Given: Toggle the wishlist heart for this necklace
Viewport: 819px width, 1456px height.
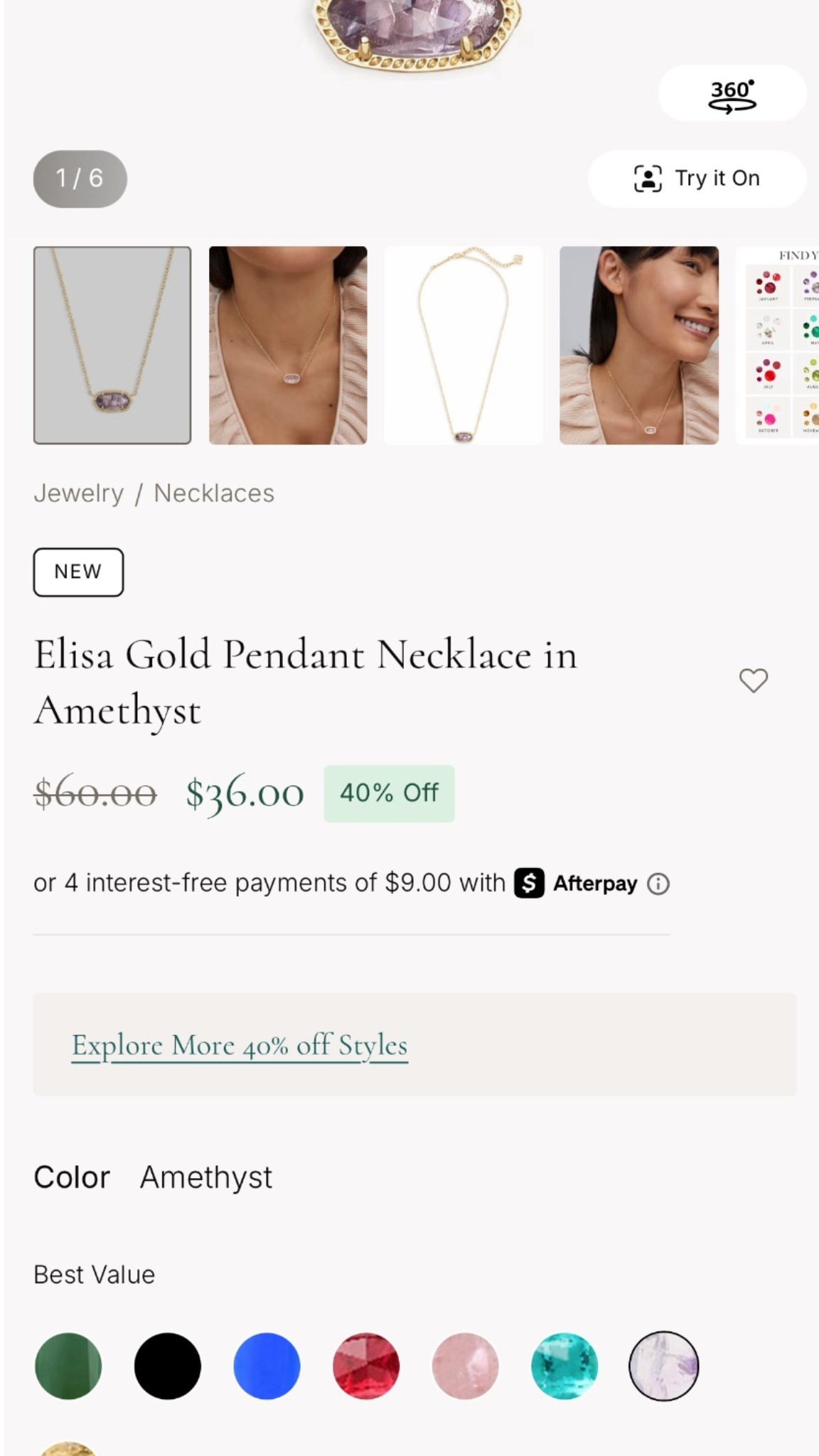Looking at the screenshot, I should point(754,681).
